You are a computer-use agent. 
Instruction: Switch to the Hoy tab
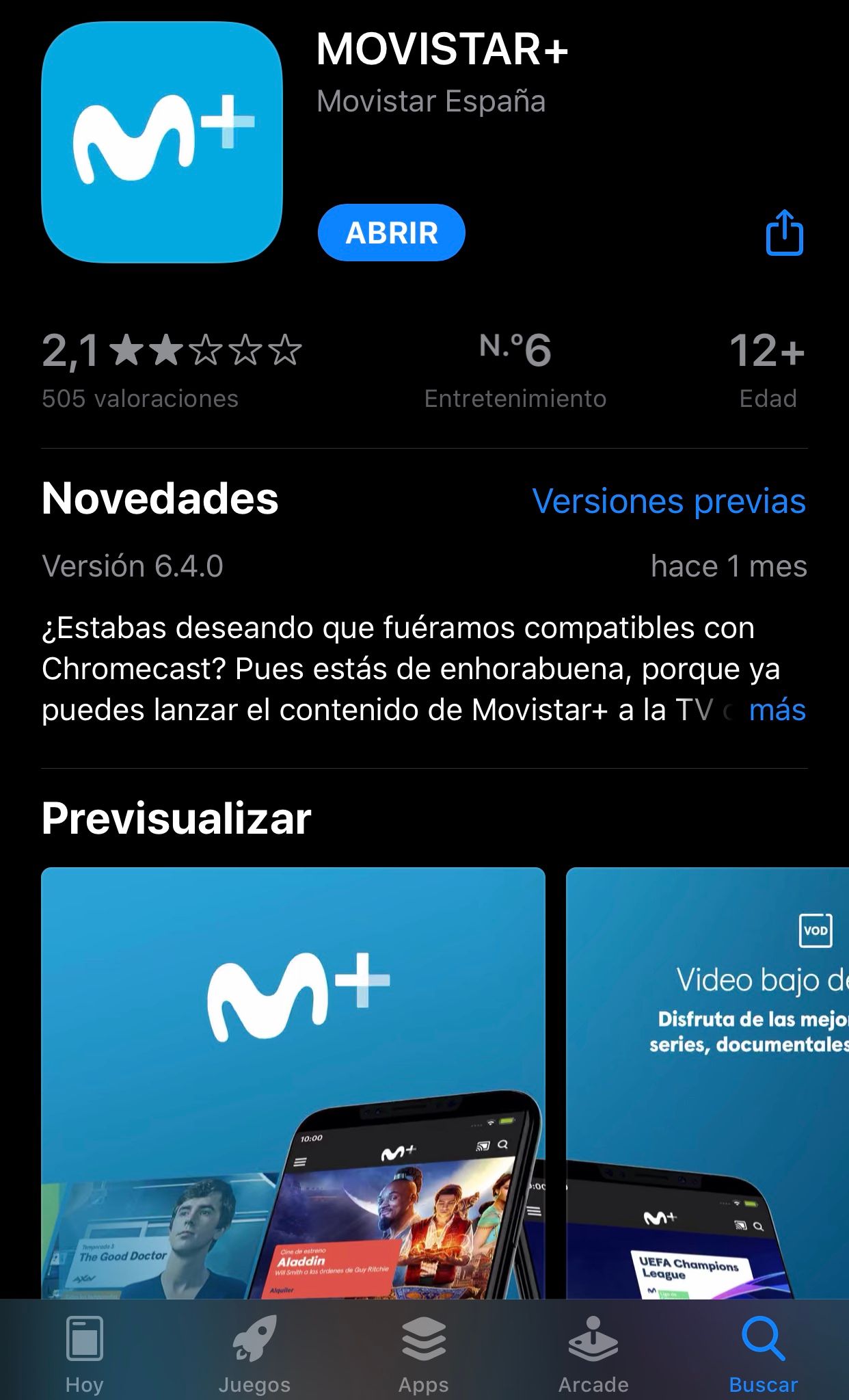pyautogui.click(x=84, y=1353)
